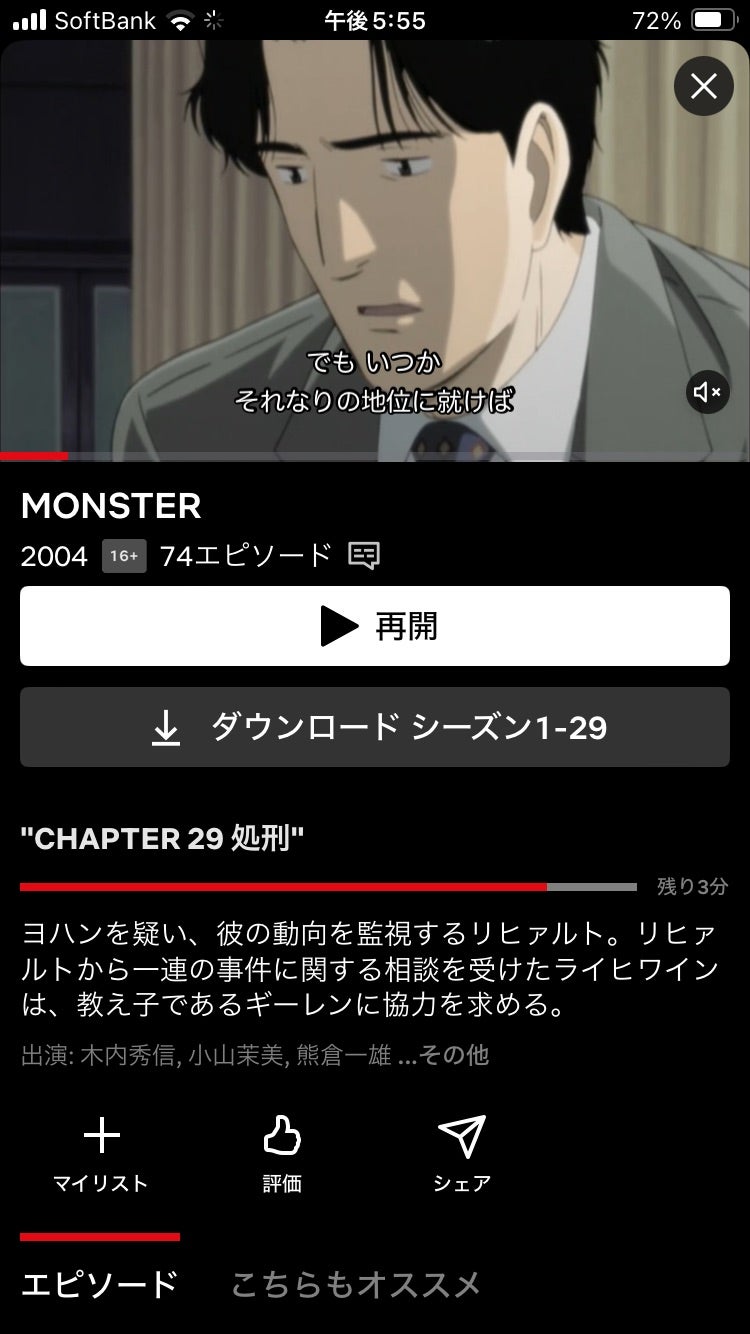The image size is (750, 1334).
Task: Close the MONSTER detail page
Action: tap(704, 87)
